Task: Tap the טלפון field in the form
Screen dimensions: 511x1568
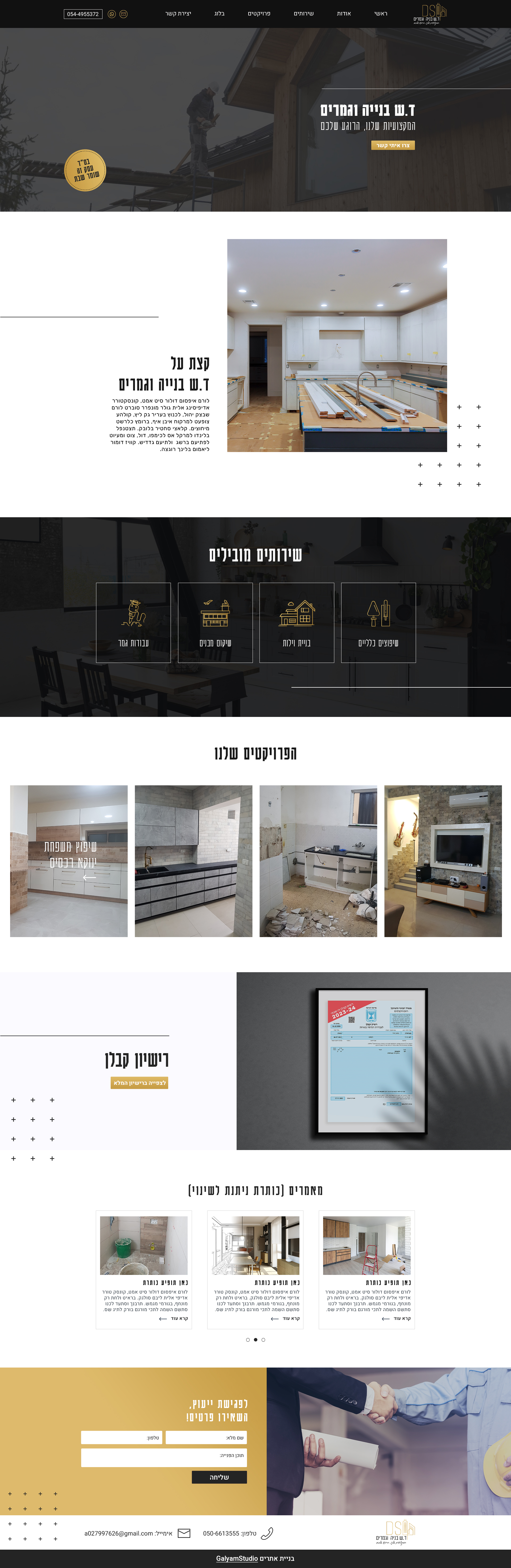Action: 121,1437
